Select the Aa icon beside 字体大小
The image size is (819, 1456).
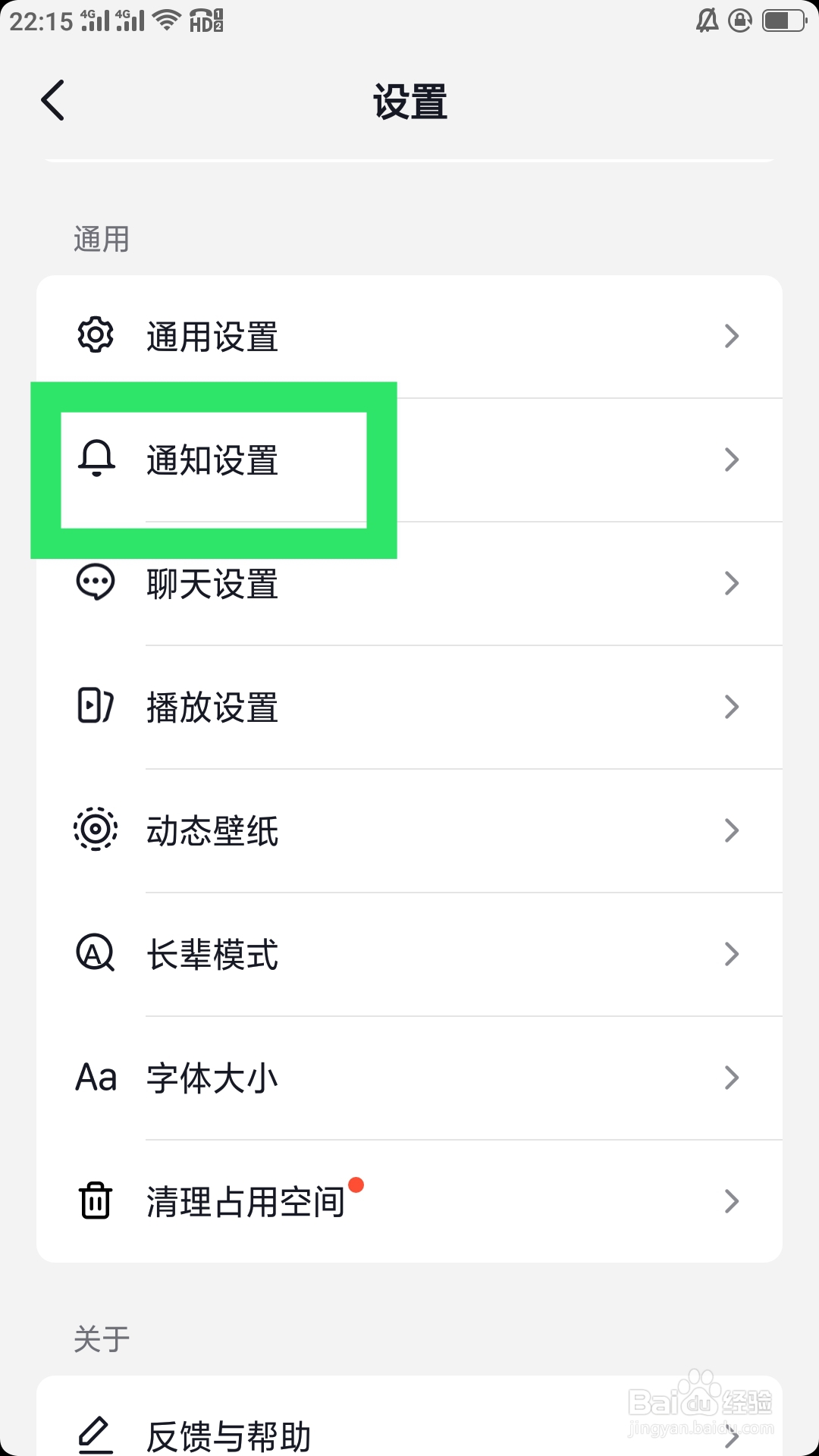[x=95, y=1078]
